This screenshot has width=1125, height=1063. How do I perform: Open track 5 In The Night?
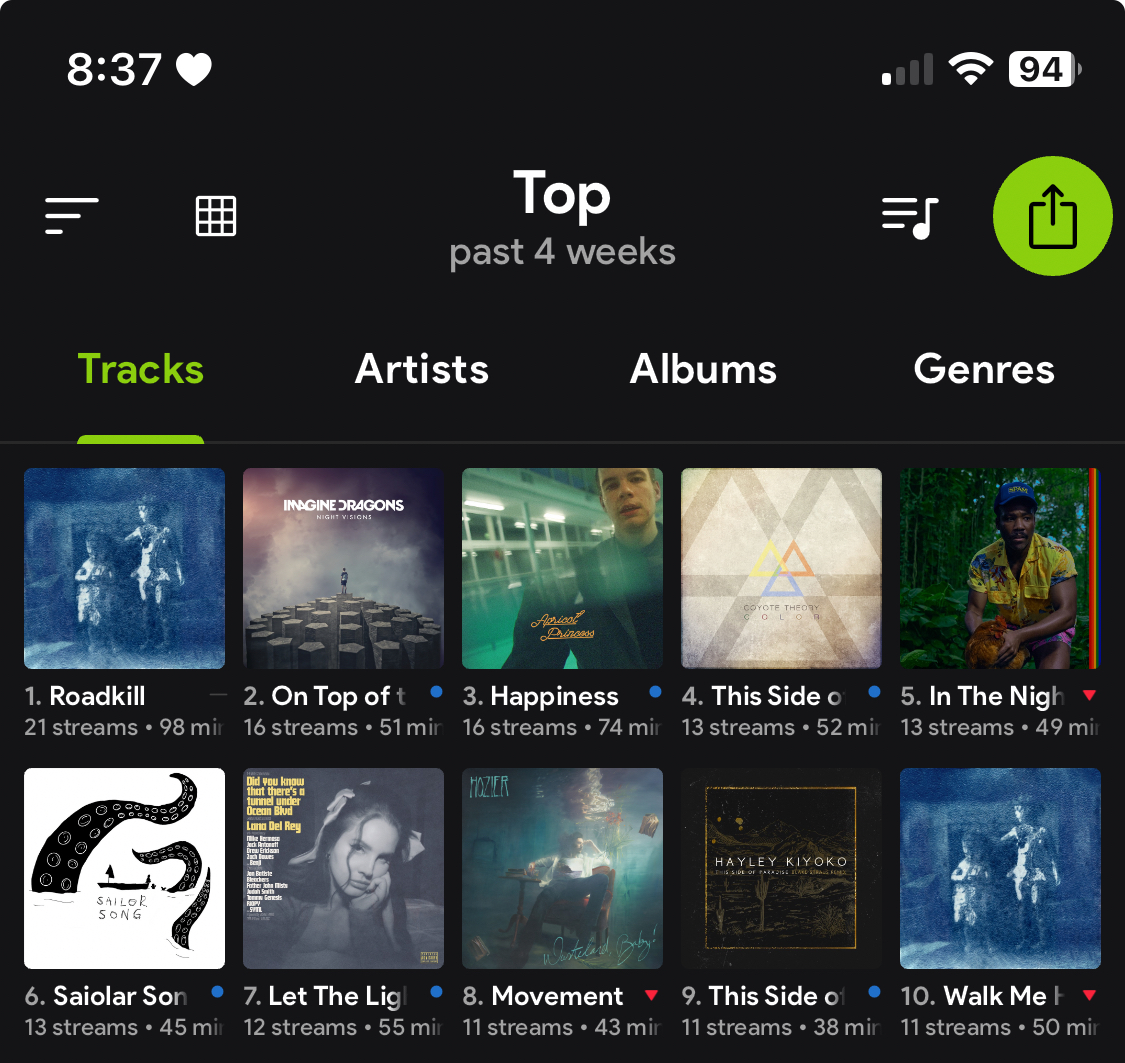1000,568
